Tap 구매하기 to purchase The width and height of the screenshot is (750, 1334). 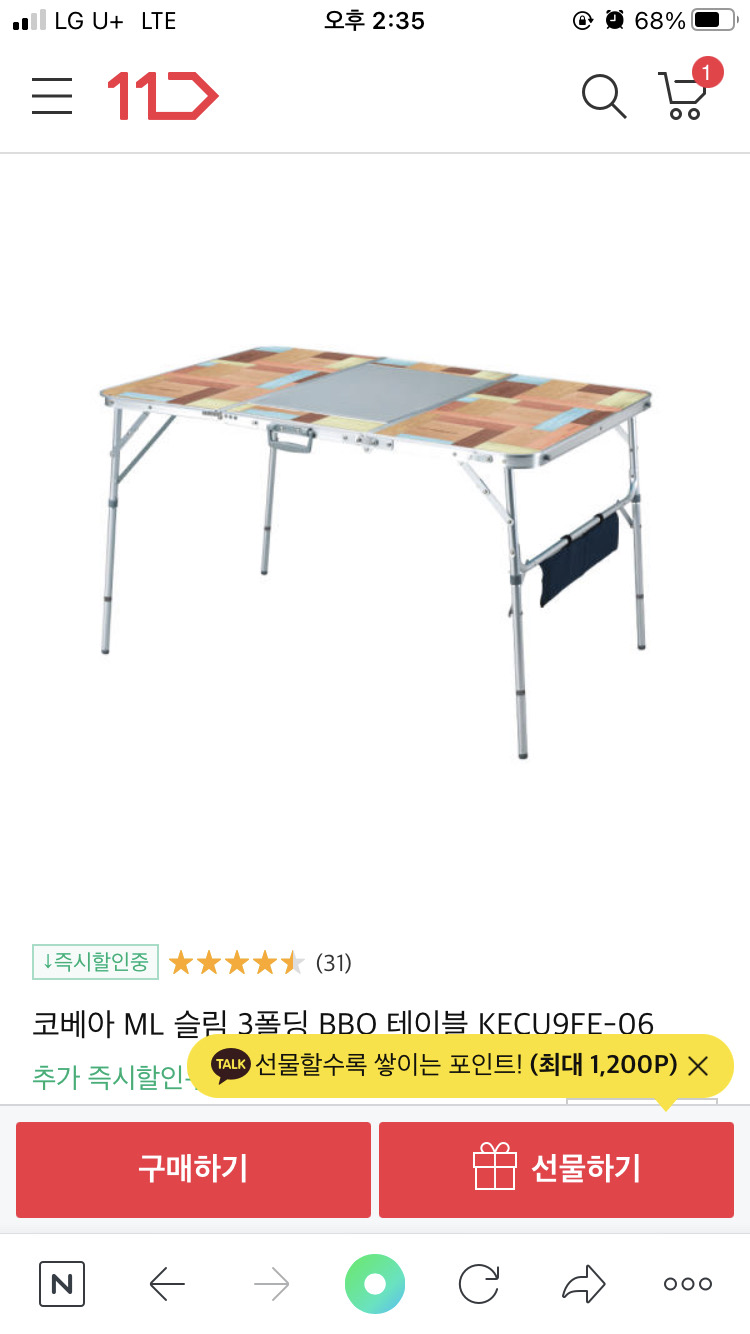192,1168
